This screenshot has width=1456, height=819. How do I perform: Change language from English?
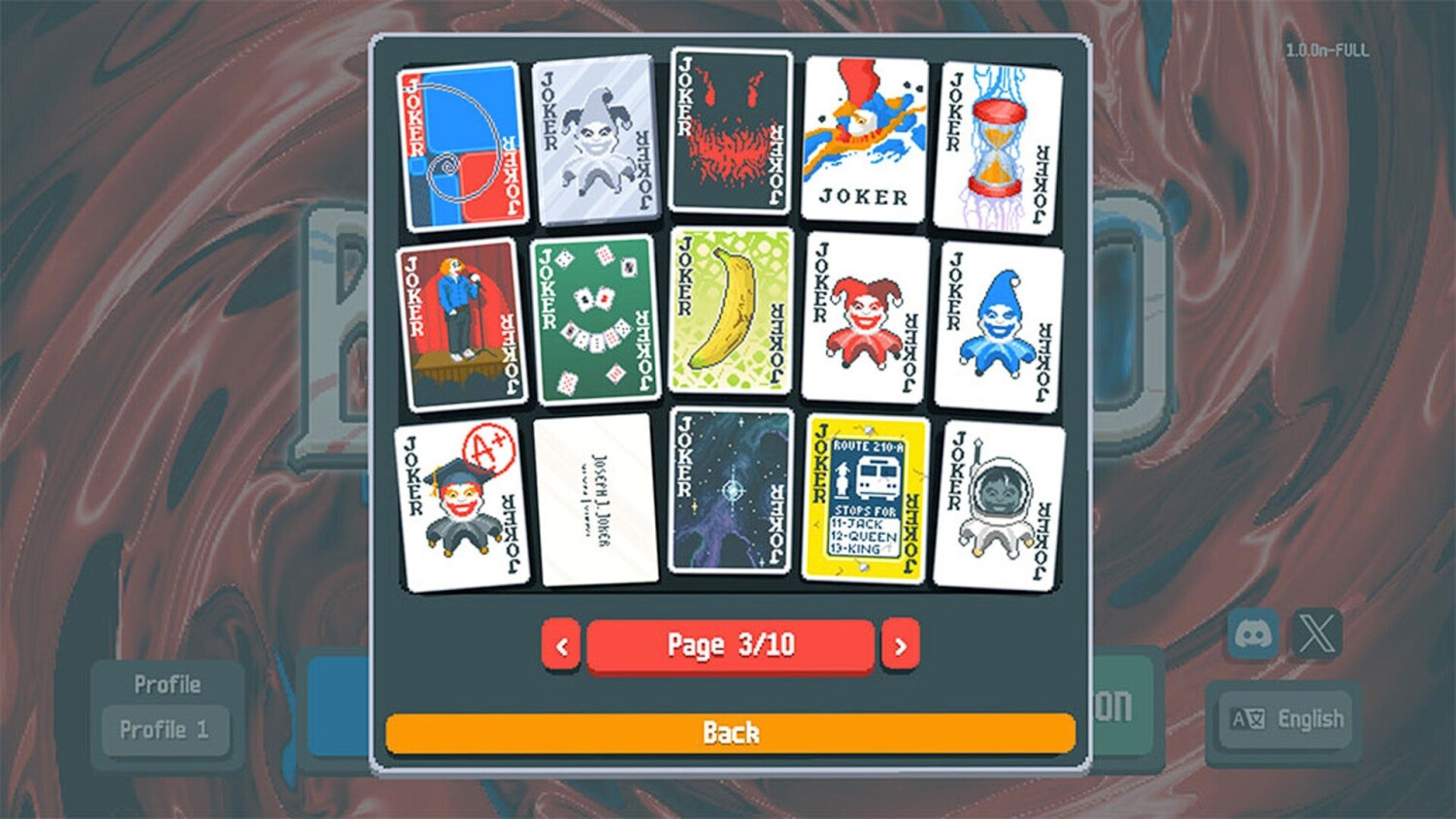click(1287, 719)
